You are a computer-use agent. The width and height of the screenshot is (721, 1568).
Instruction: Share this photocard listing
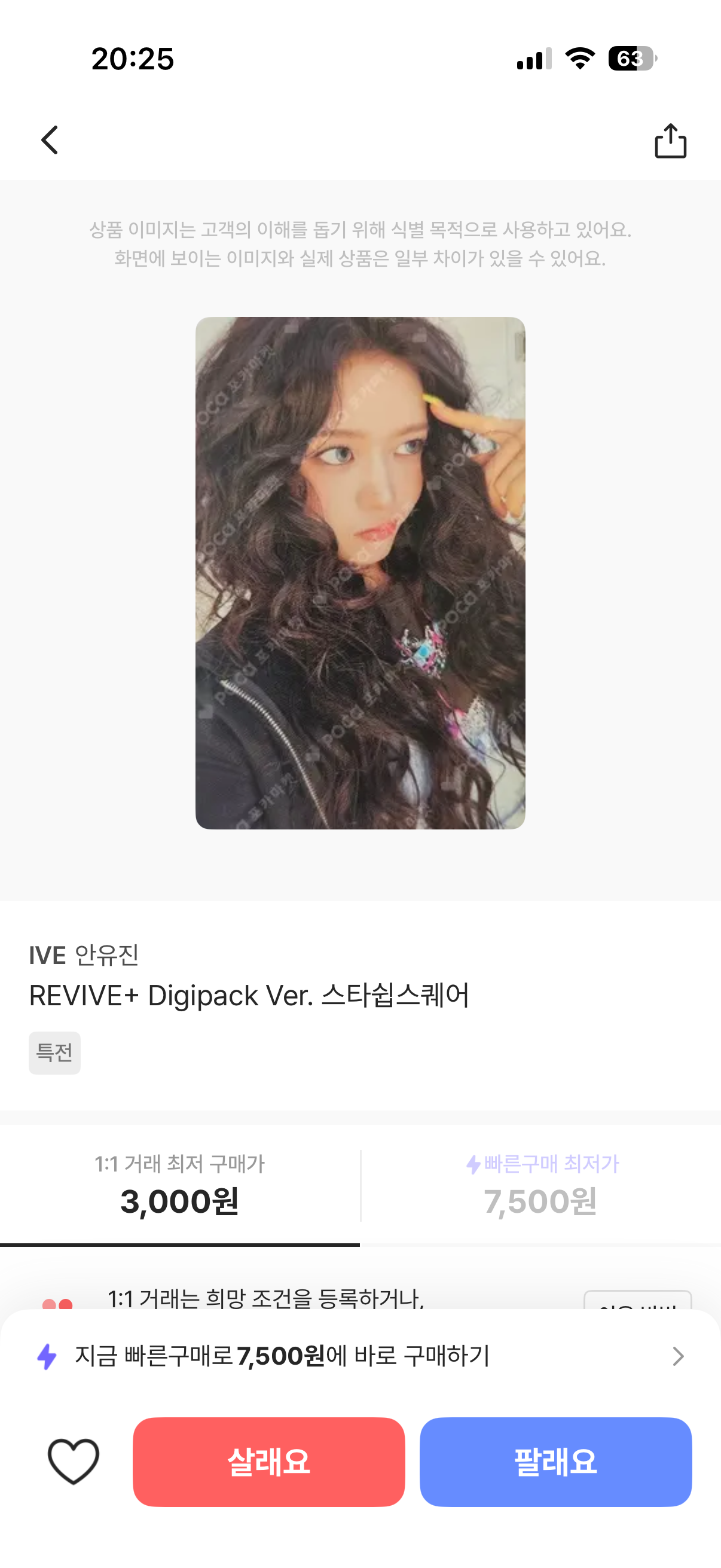pos(670,141)
